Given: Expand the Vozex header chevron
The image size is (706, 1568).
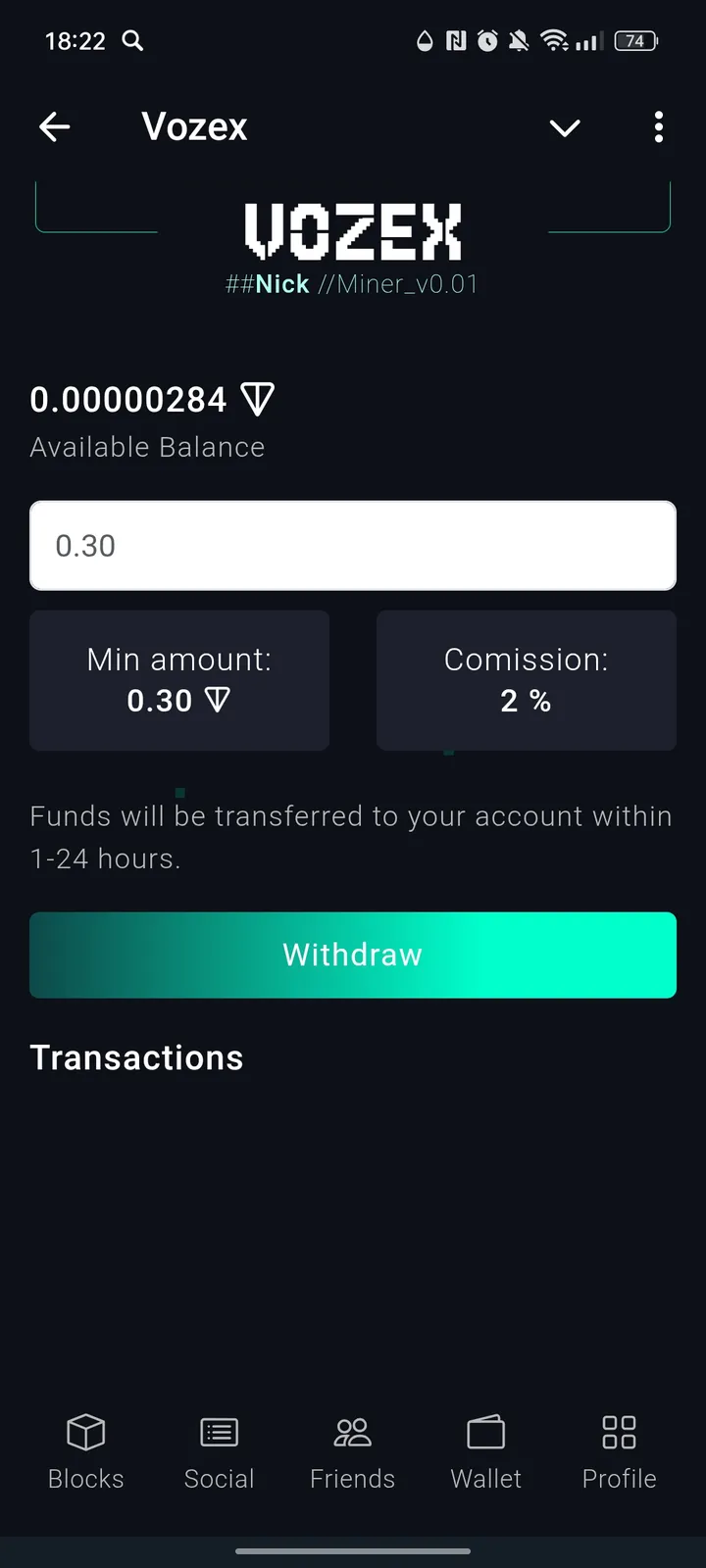Looking at the screenshot, I should click(565, 127).
